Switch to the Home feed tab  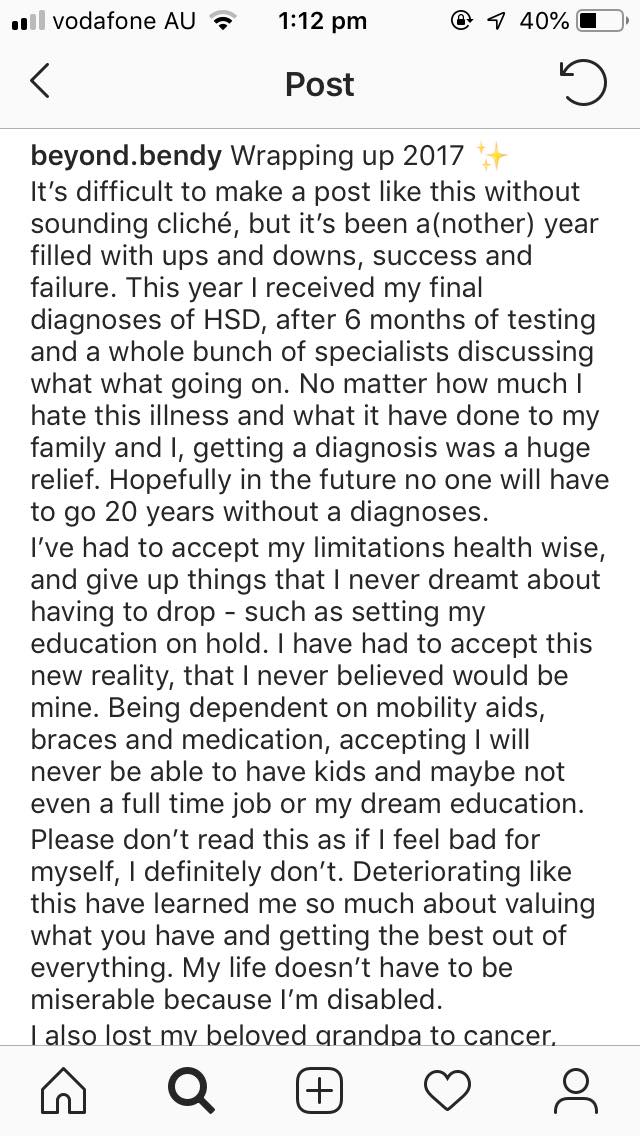coord(64,1091)
